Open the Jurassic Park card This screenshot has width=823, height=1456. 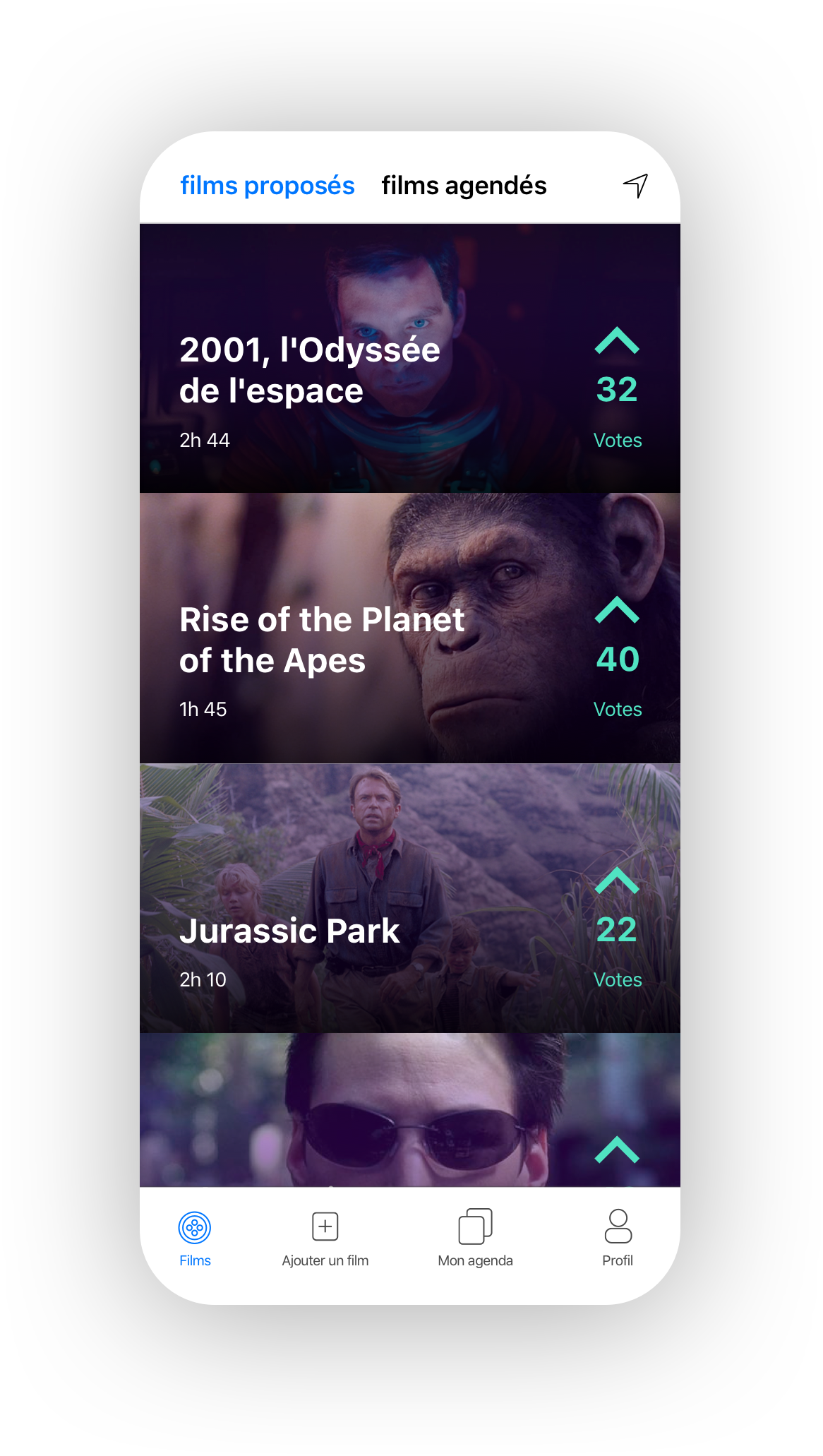click(289, 931)
